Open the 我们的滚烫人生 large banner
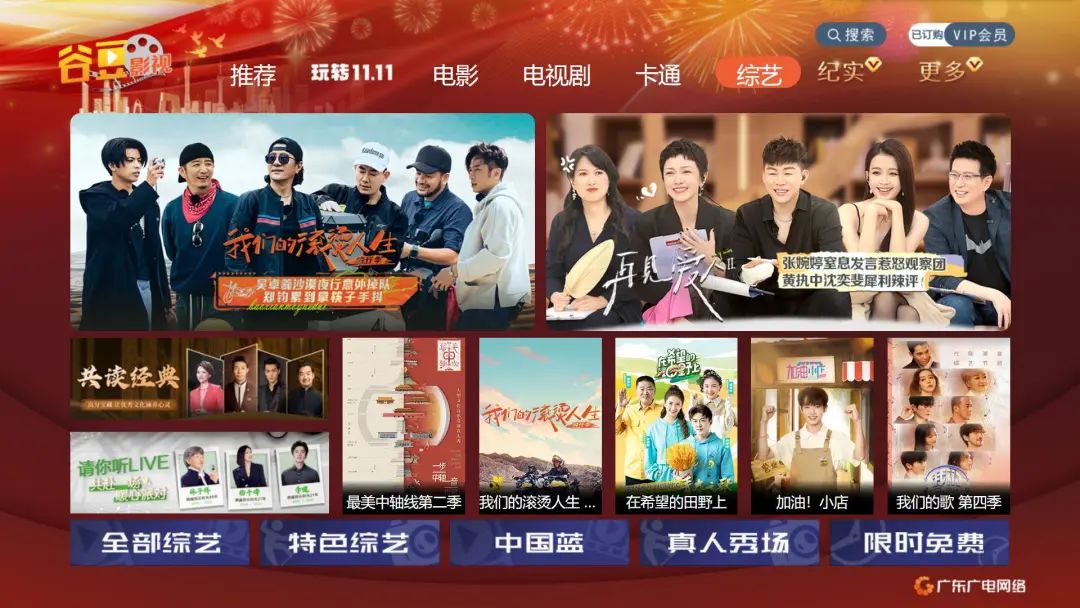The width and height of the screenshot is (1080, 608). click(x=302, y=221)
